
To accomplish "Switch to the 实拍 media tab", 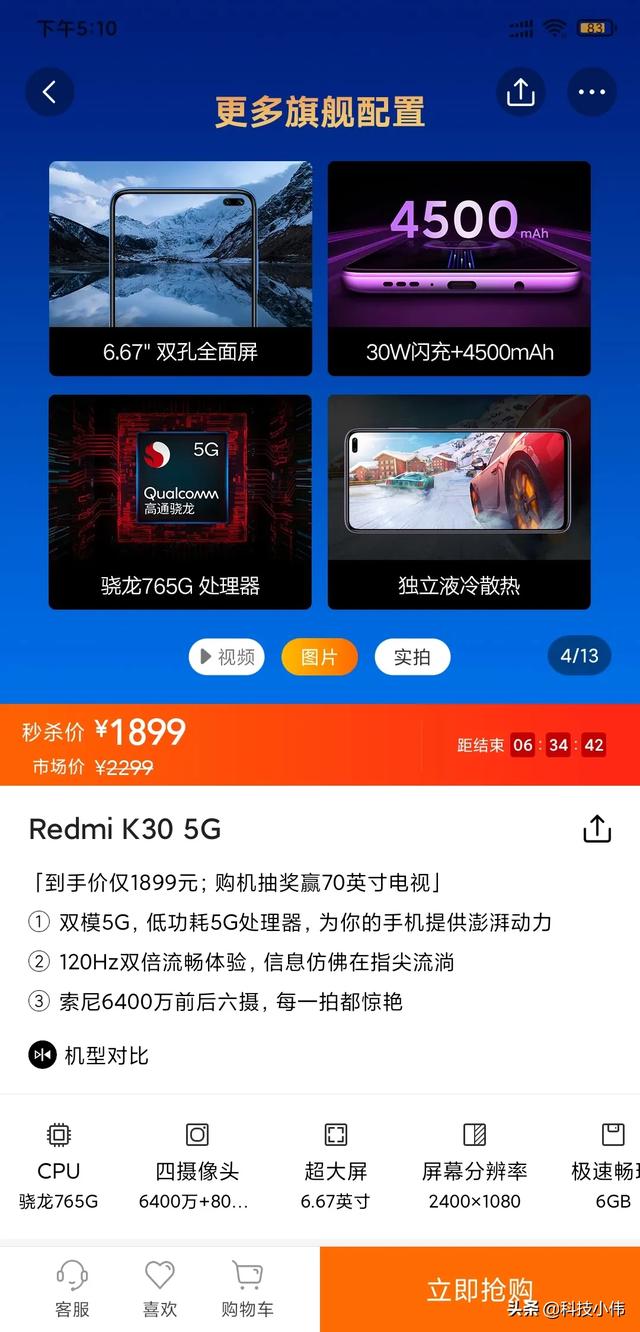I will (x=412, y=657).
